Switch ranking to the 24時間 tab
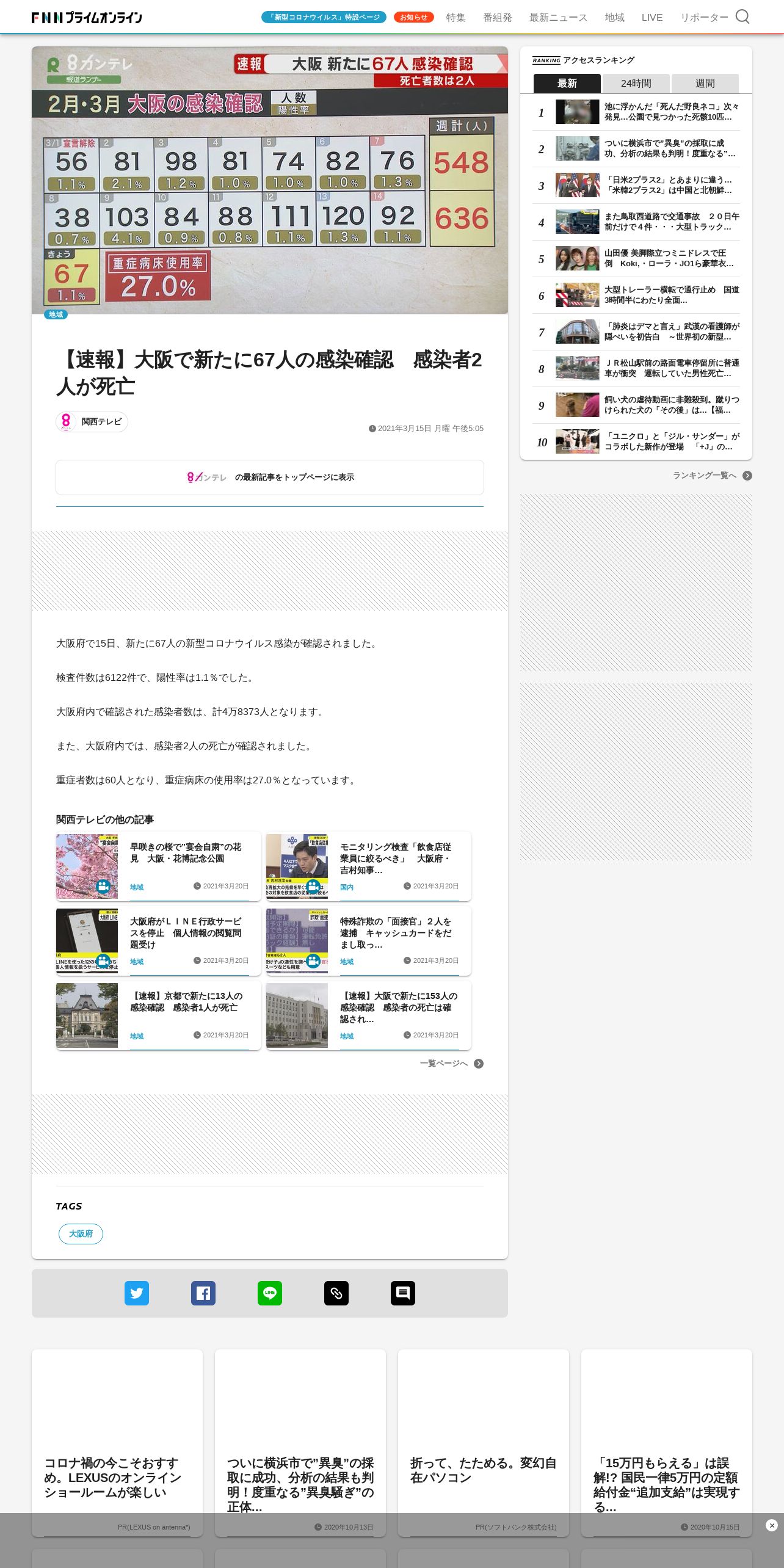 [x=636, y=83]
